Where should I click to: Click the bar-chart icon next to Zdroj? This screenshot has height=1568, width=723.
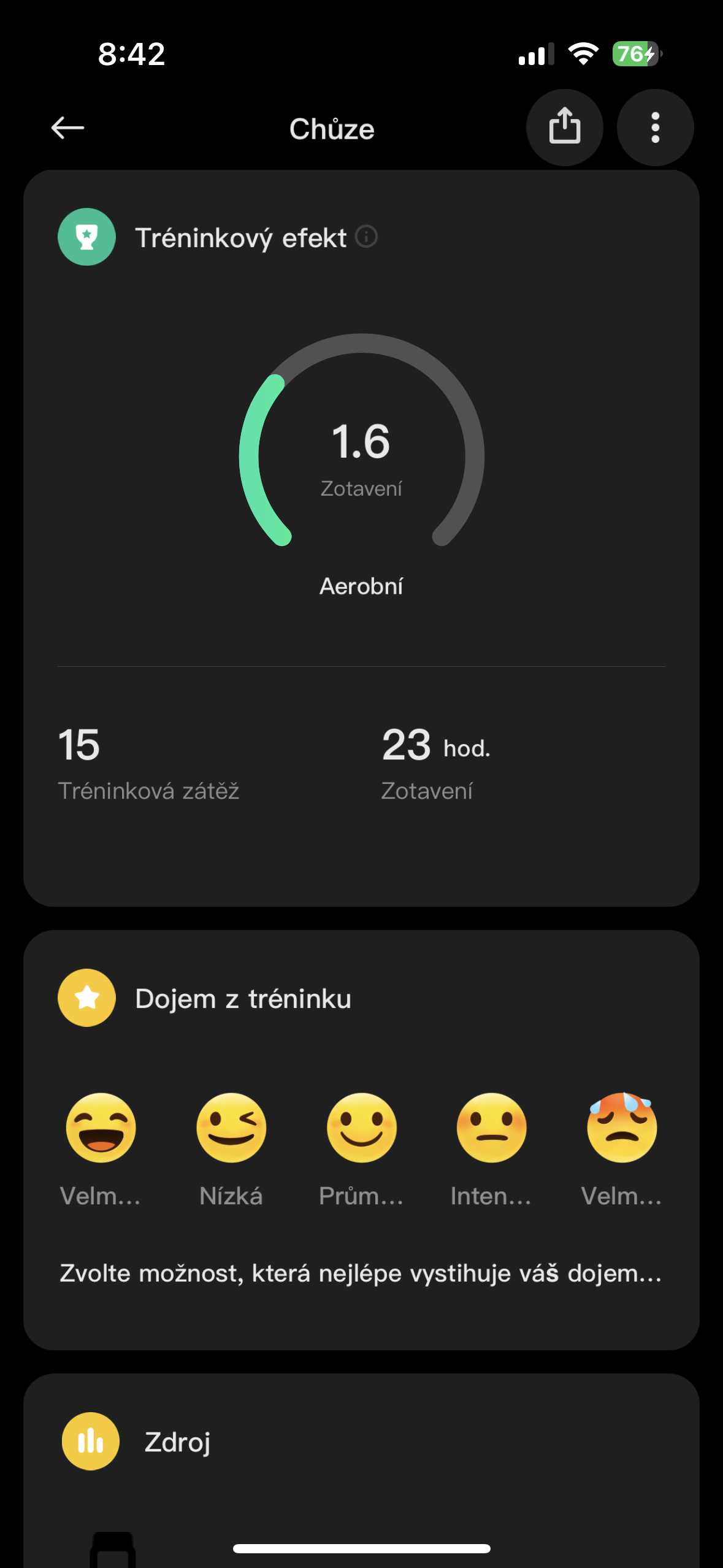click(x=90, y=1441)
